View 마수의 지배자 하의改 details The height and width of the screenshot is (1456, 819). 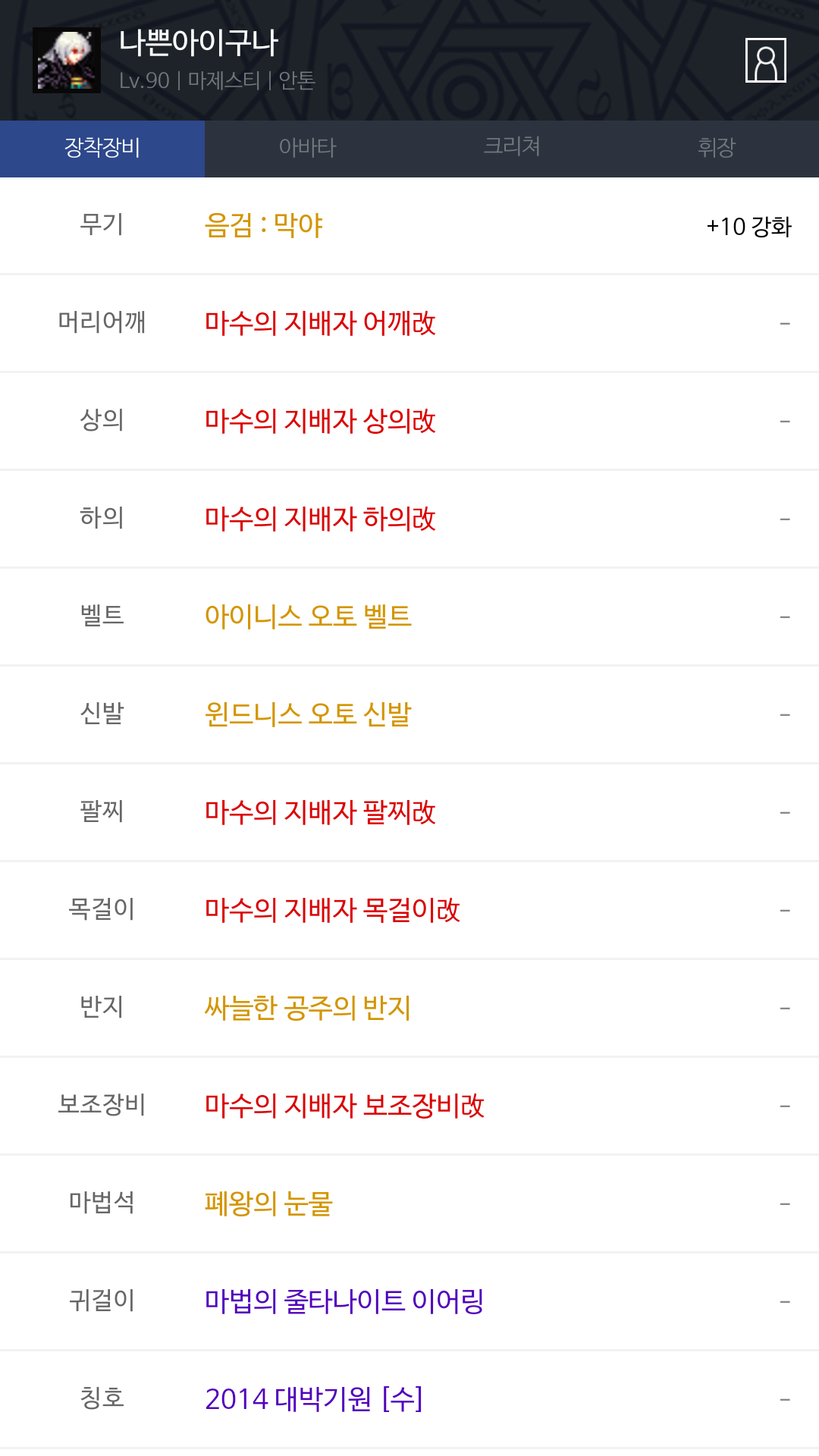[x=409, y=519]
